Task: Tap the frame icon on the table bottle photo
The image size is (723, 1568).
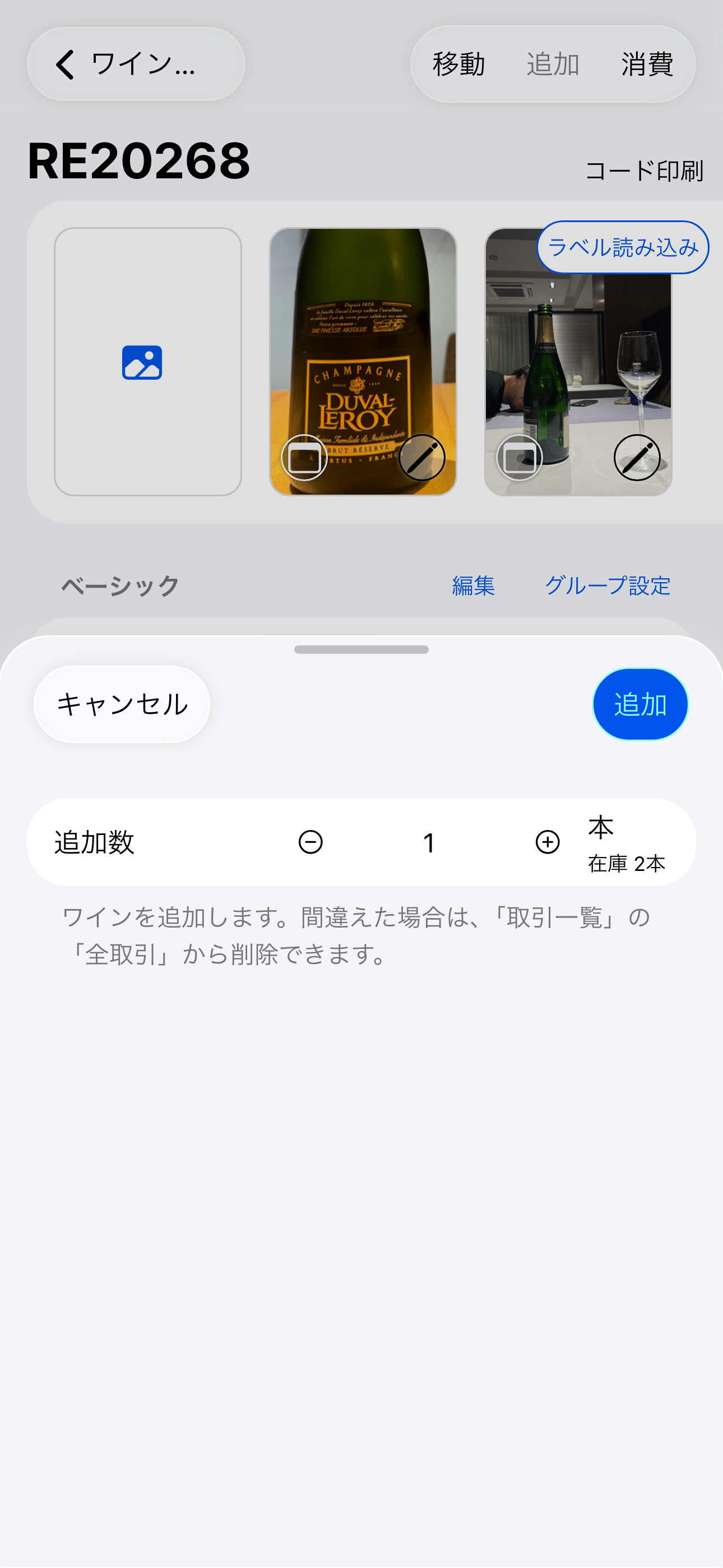Action: [x=518, y=458]
